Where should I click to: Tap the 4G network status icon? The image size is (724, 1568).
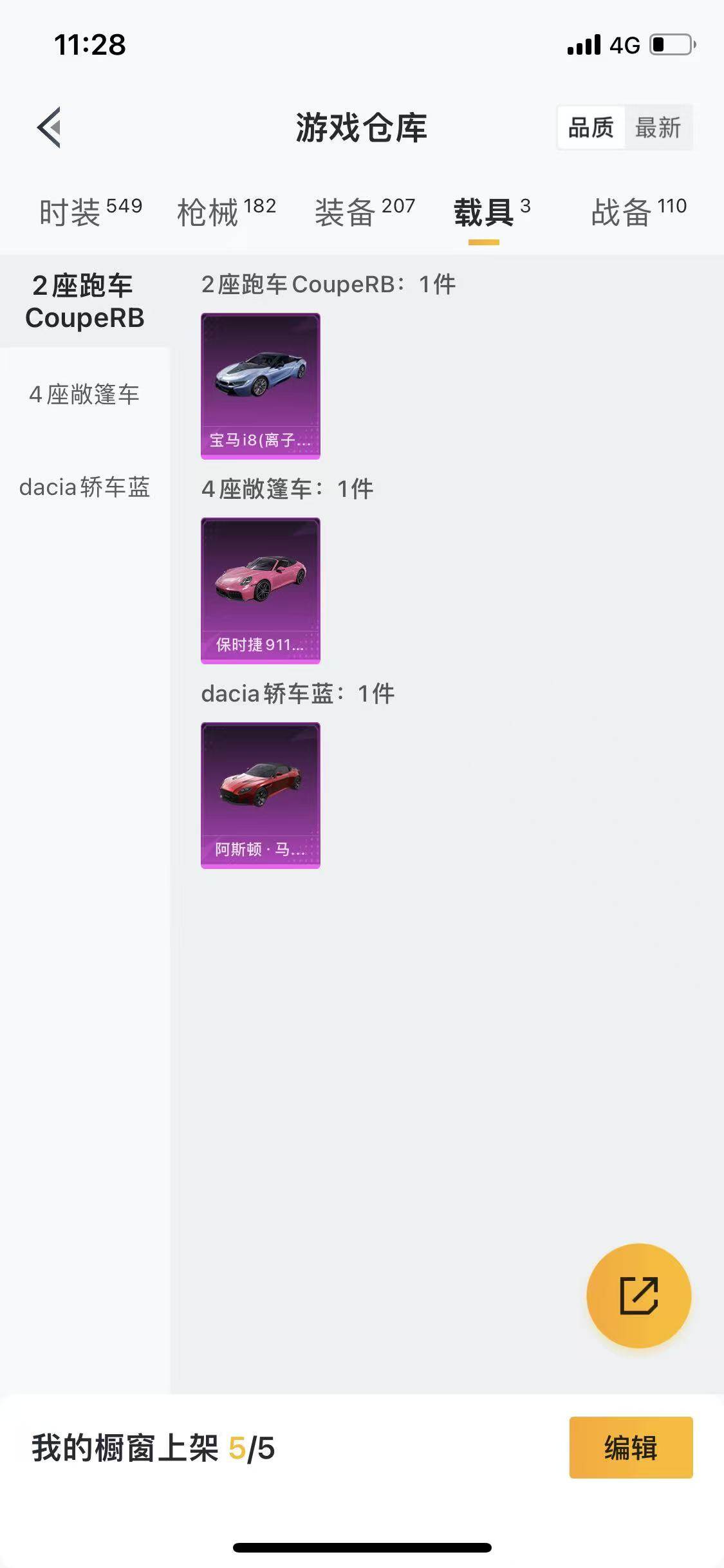(x=623, y=44)
